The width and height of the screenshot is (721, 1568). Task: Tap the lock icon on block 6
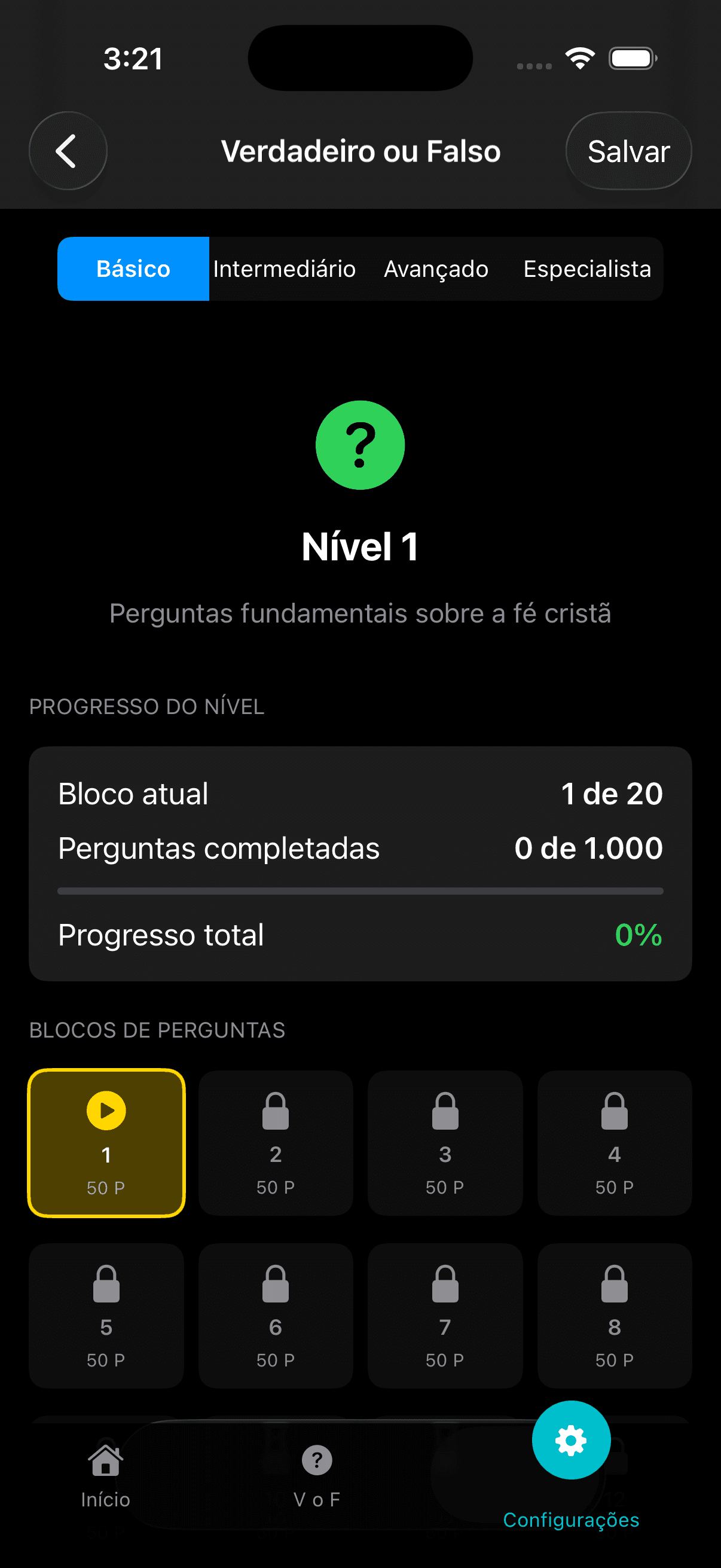[x=275, y=1284]
